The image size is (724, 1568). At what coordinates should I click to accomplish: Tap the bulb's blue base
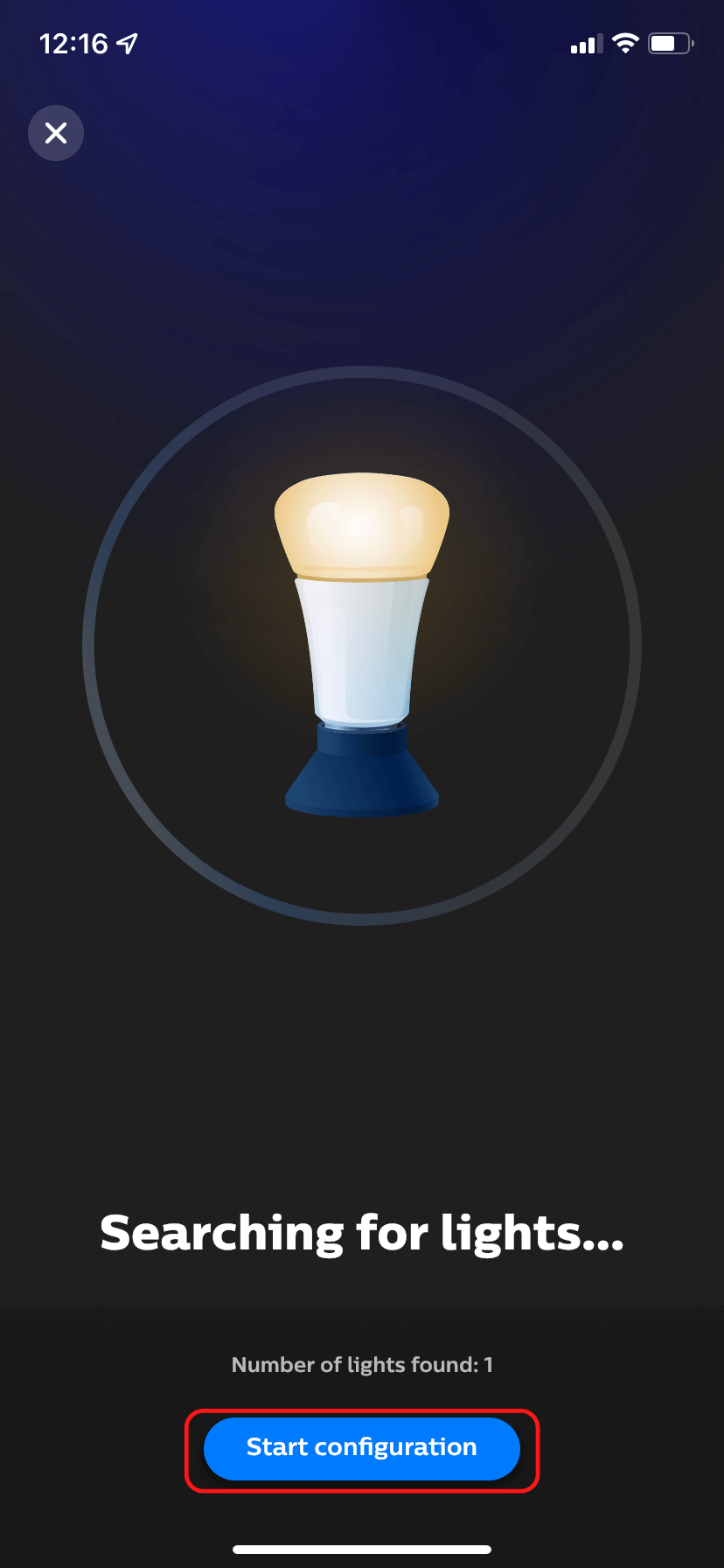point(362,770)
